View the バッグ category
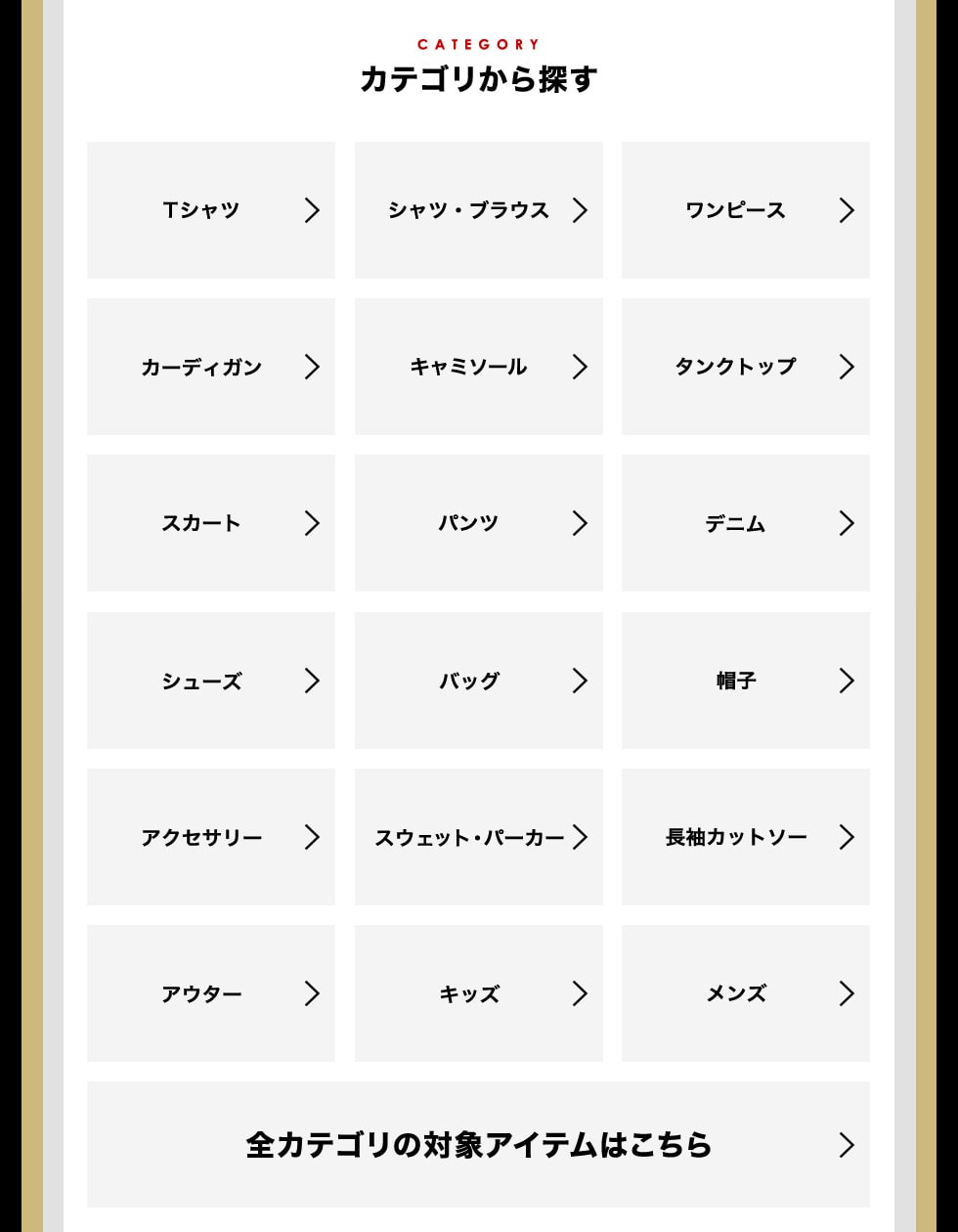This screenshot has height=1232, width=958. point(478,681)
